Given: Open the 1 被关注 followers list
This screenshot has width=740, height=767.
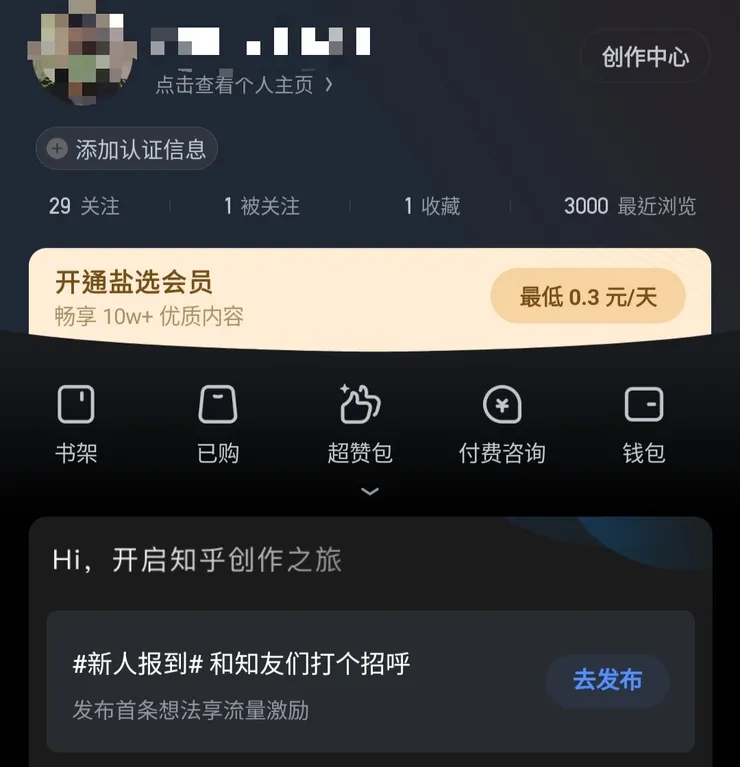Looking at the screenshot, I should point(262,207).
